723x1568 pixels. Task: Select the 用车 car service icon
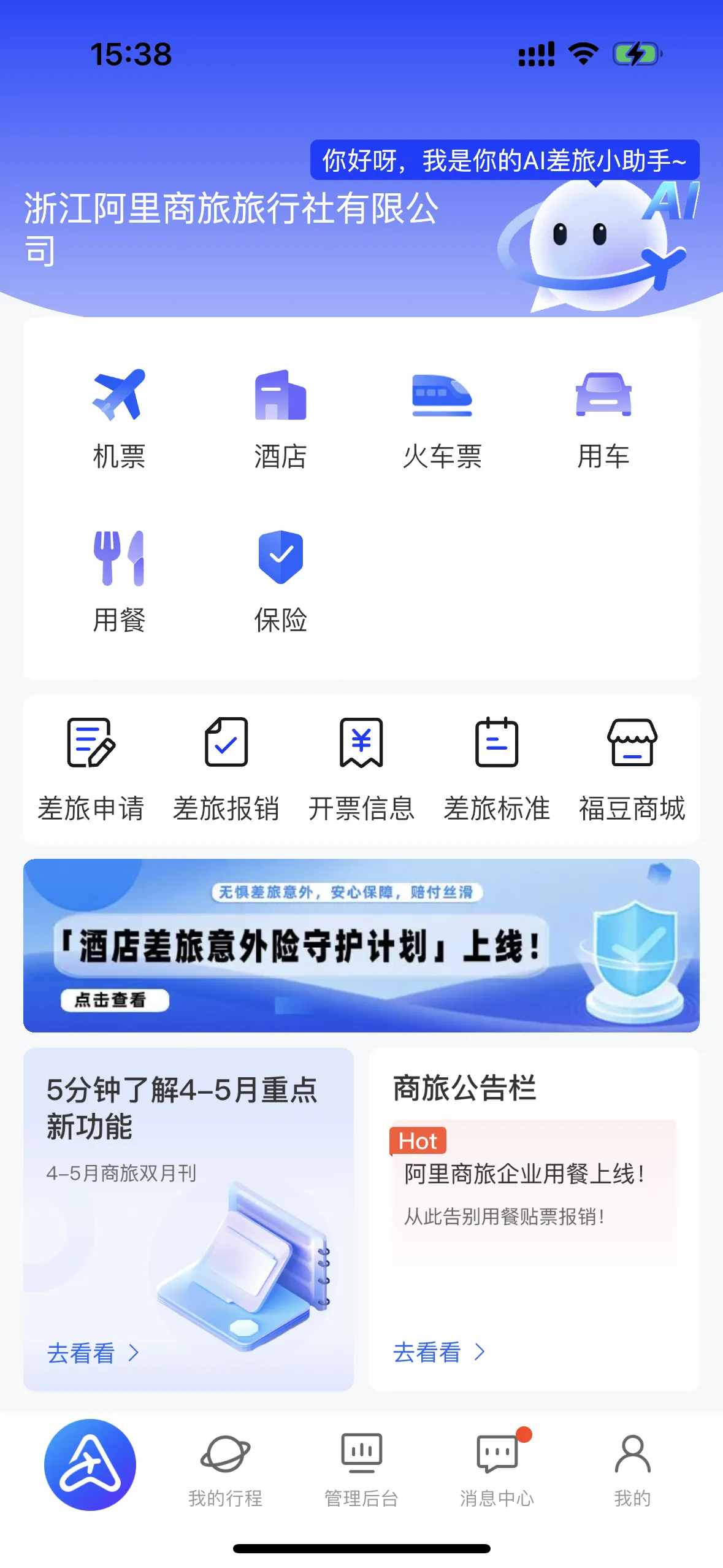tap(604, 417)
